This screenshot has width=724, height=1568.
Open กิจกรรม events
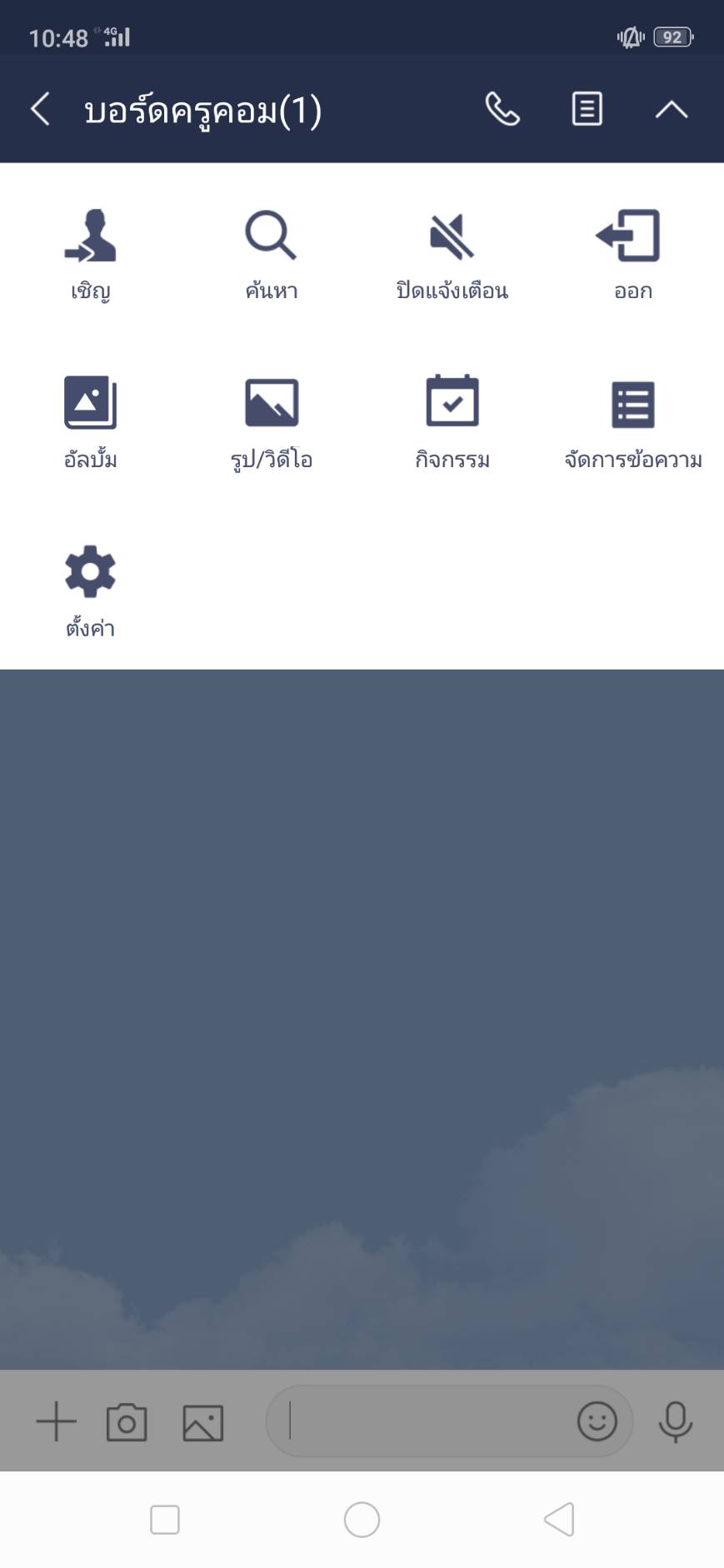pos(452,424)
